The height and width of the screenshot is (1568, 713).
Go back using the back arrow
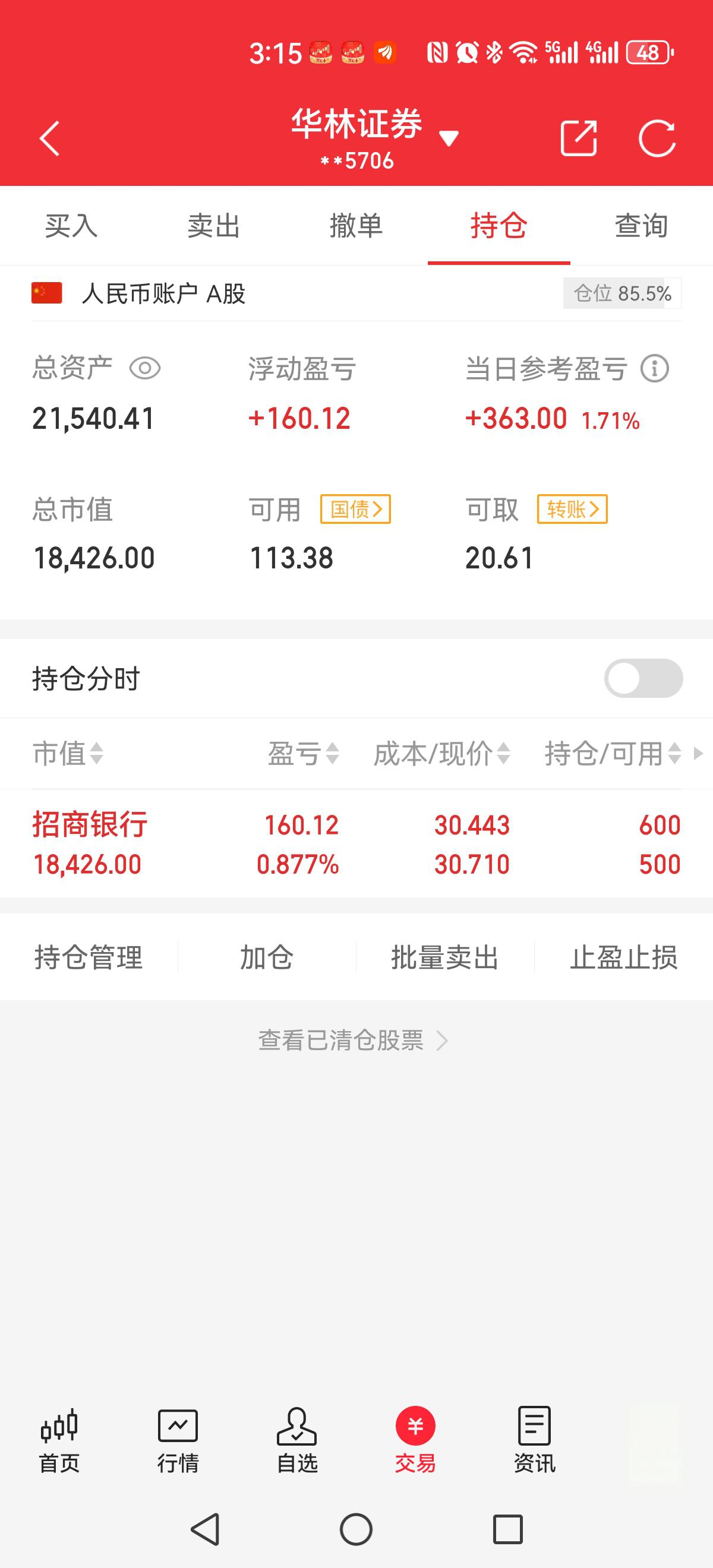[x=49, y=138]
